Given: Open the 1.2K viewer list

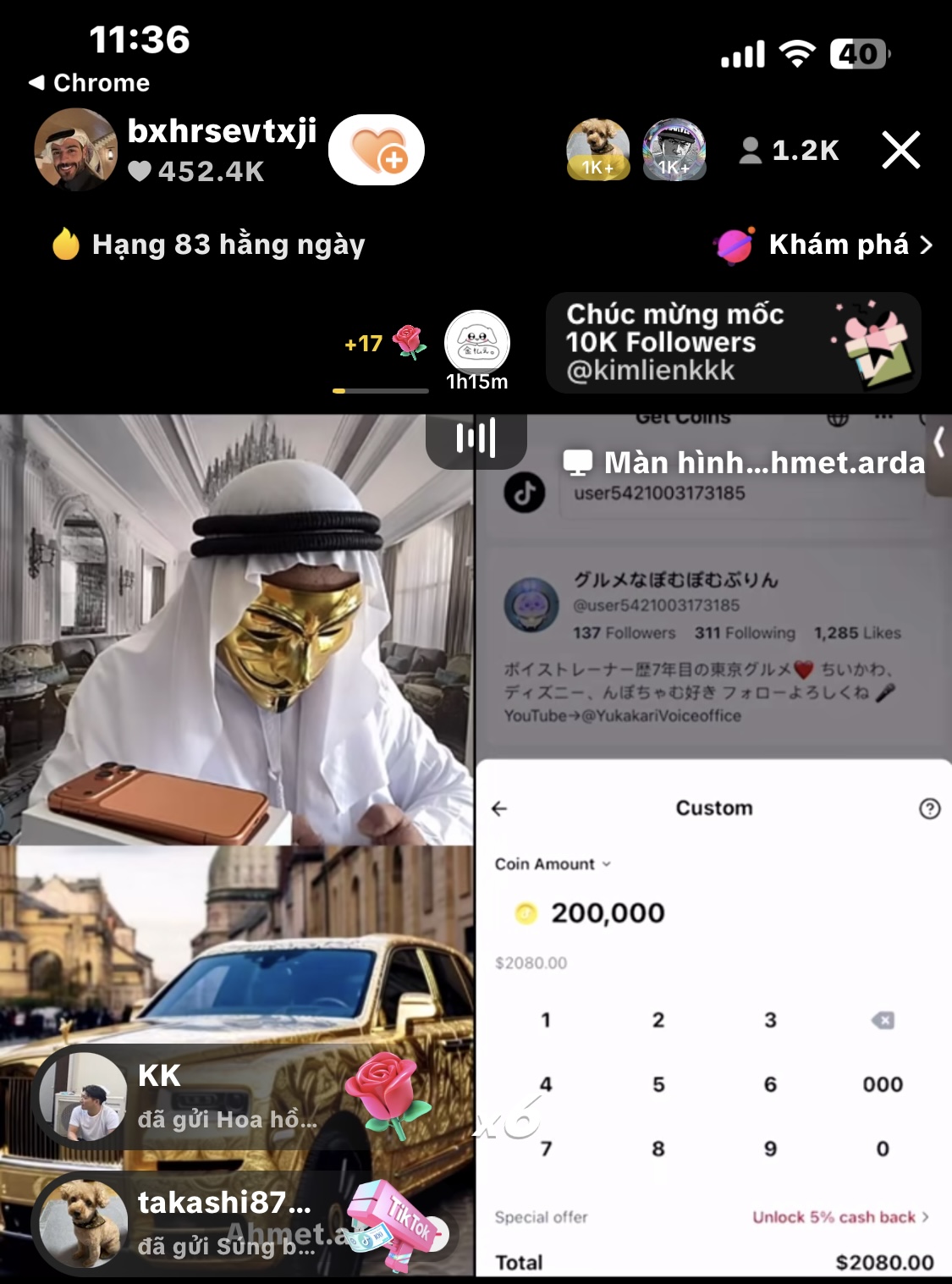Looking at the screenshot, I should [x=789, y=151].
